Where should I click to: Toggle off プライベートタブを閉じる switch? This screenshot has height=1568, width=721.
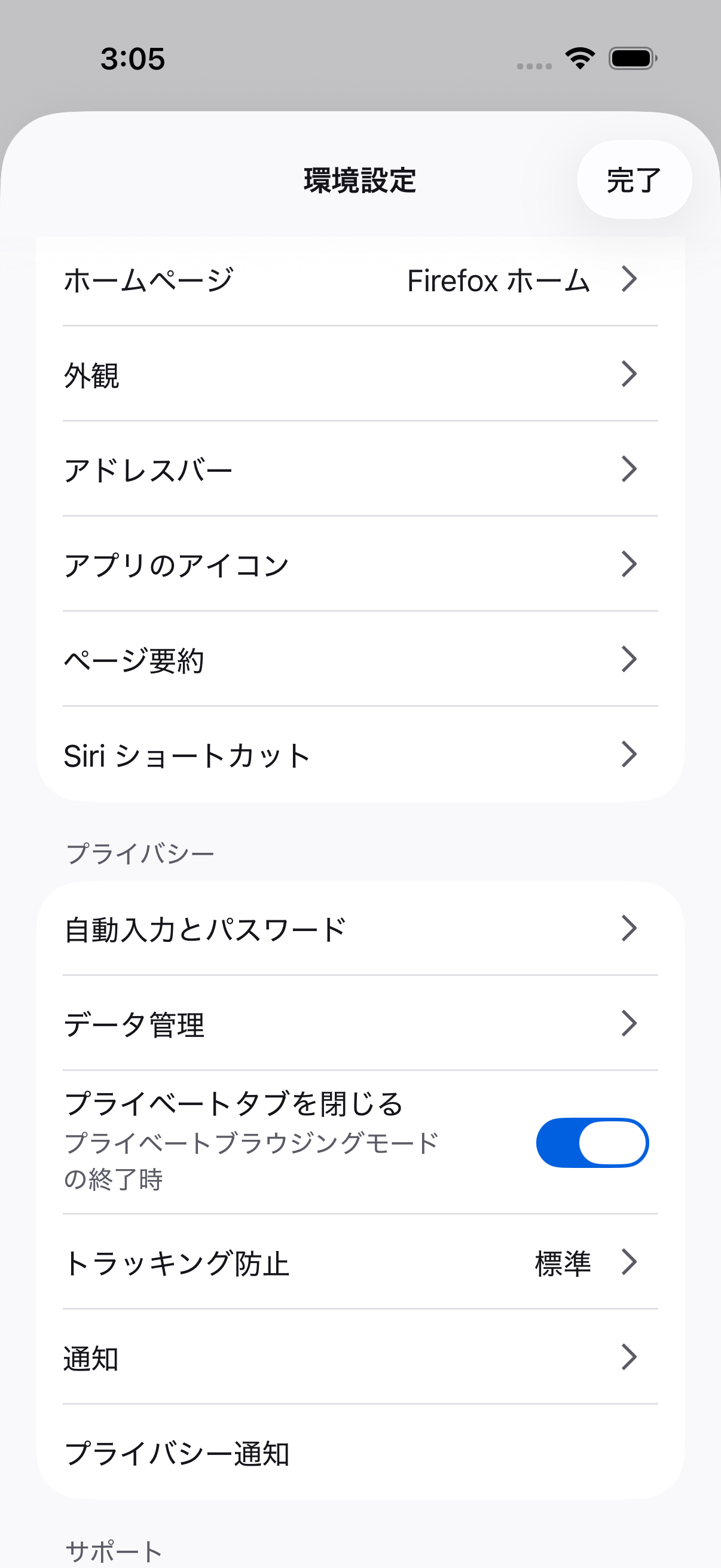click(592, 1143)
